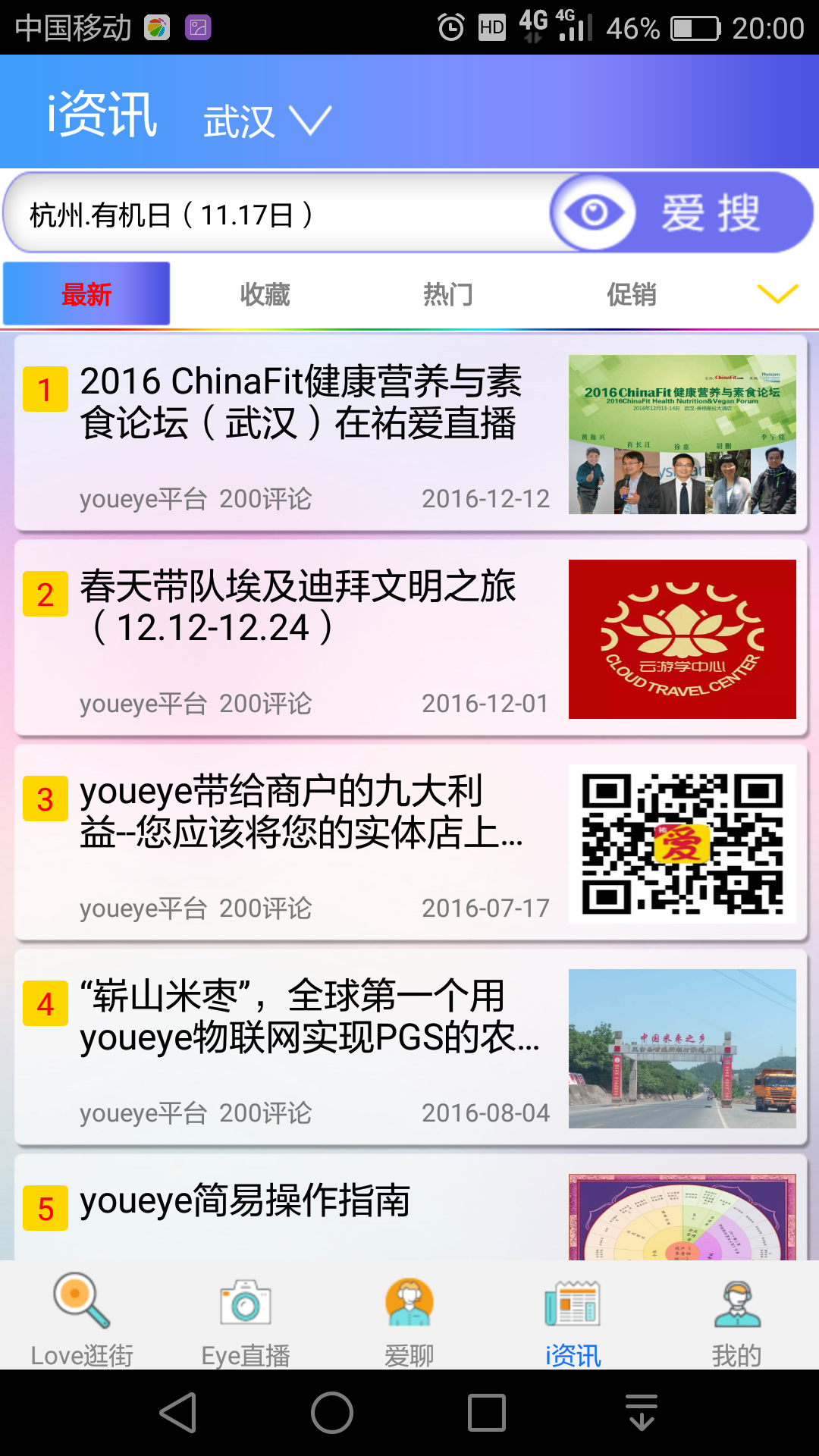The width and height of the screenshot is (819, 1456).
Task: Select the i资讯 bottom tab
Action: coord(573,1319)
